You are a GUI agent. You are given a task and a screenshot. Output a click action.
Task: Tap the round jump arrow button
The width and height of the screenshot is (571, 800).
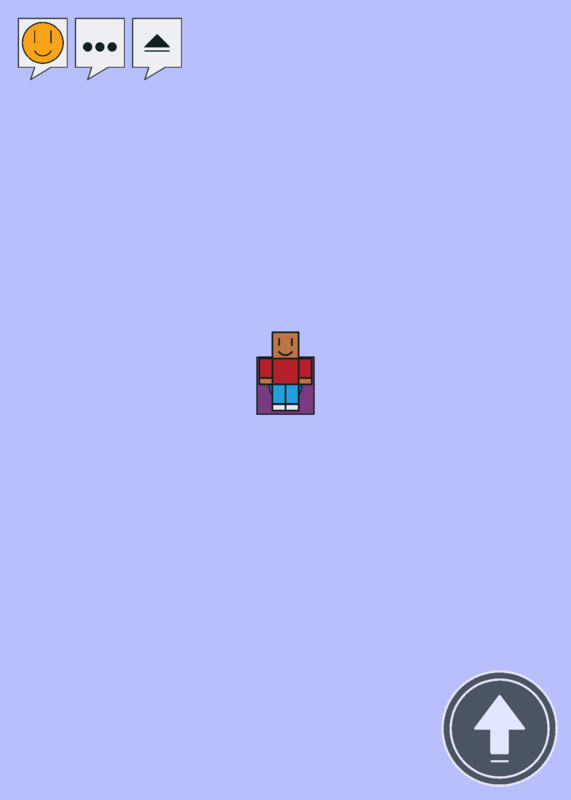(500, 728)
